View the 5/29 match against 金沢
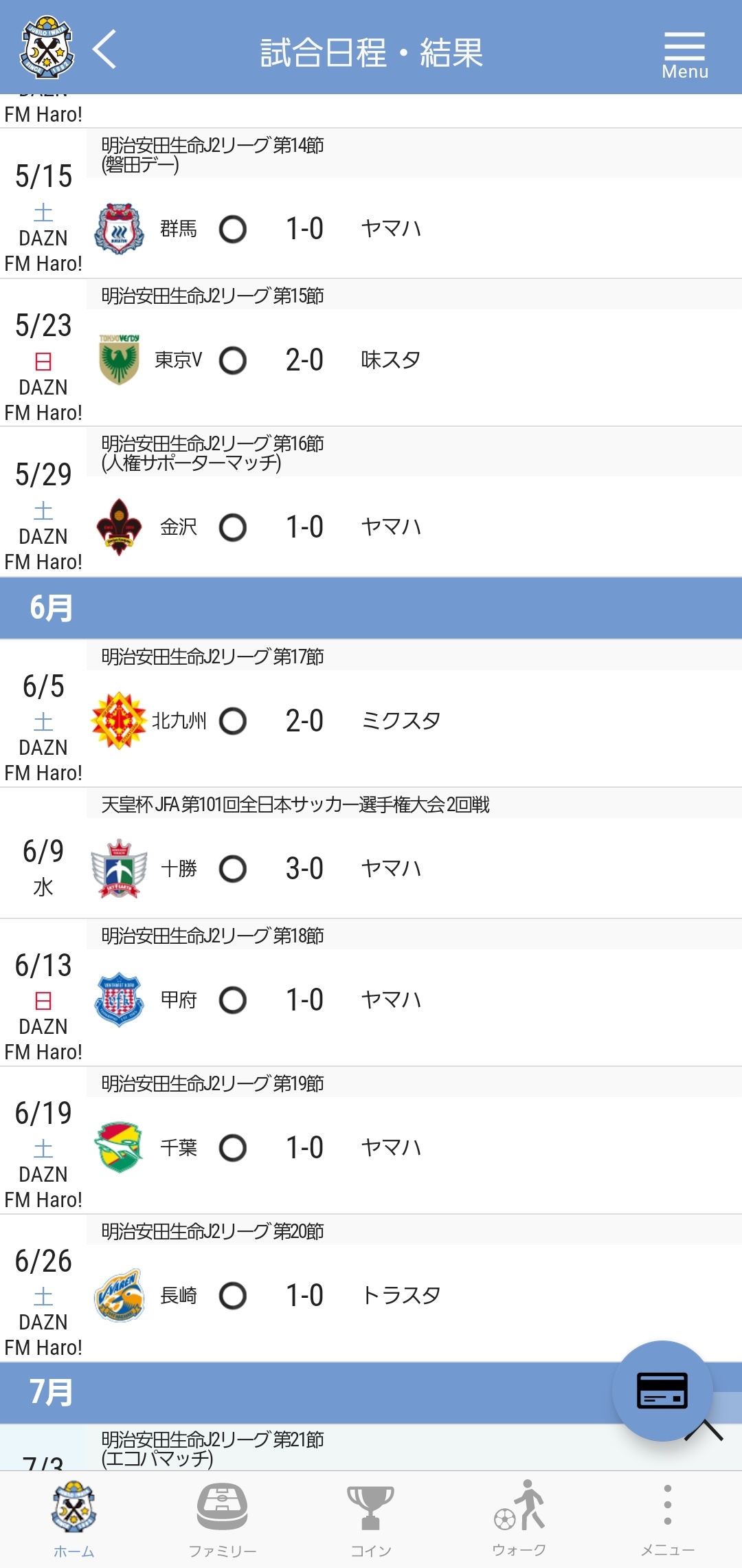 (x=371, y=502)
